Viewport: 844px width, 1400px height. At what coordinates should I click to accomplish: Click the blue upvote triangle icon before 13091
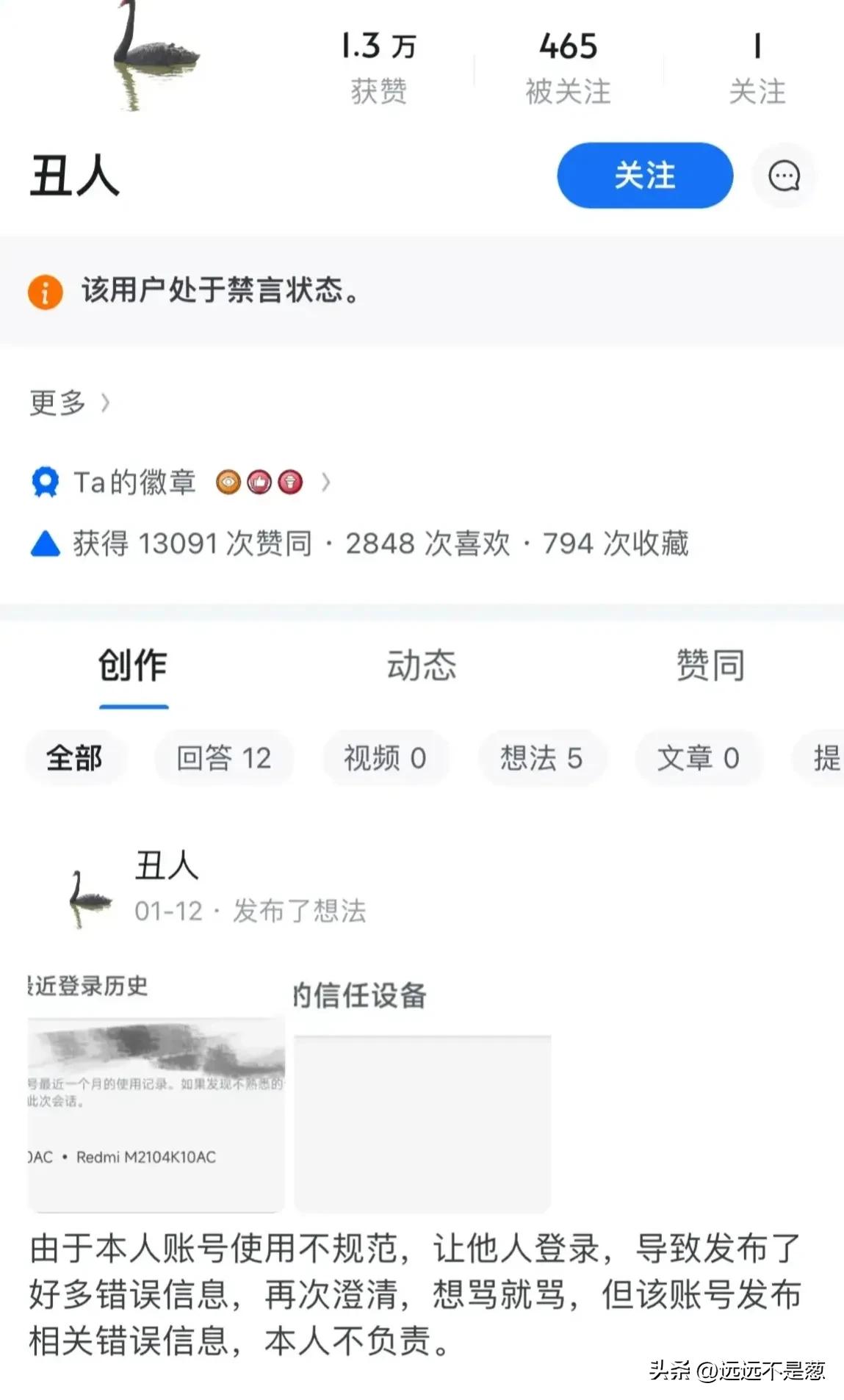click(46, 544)
